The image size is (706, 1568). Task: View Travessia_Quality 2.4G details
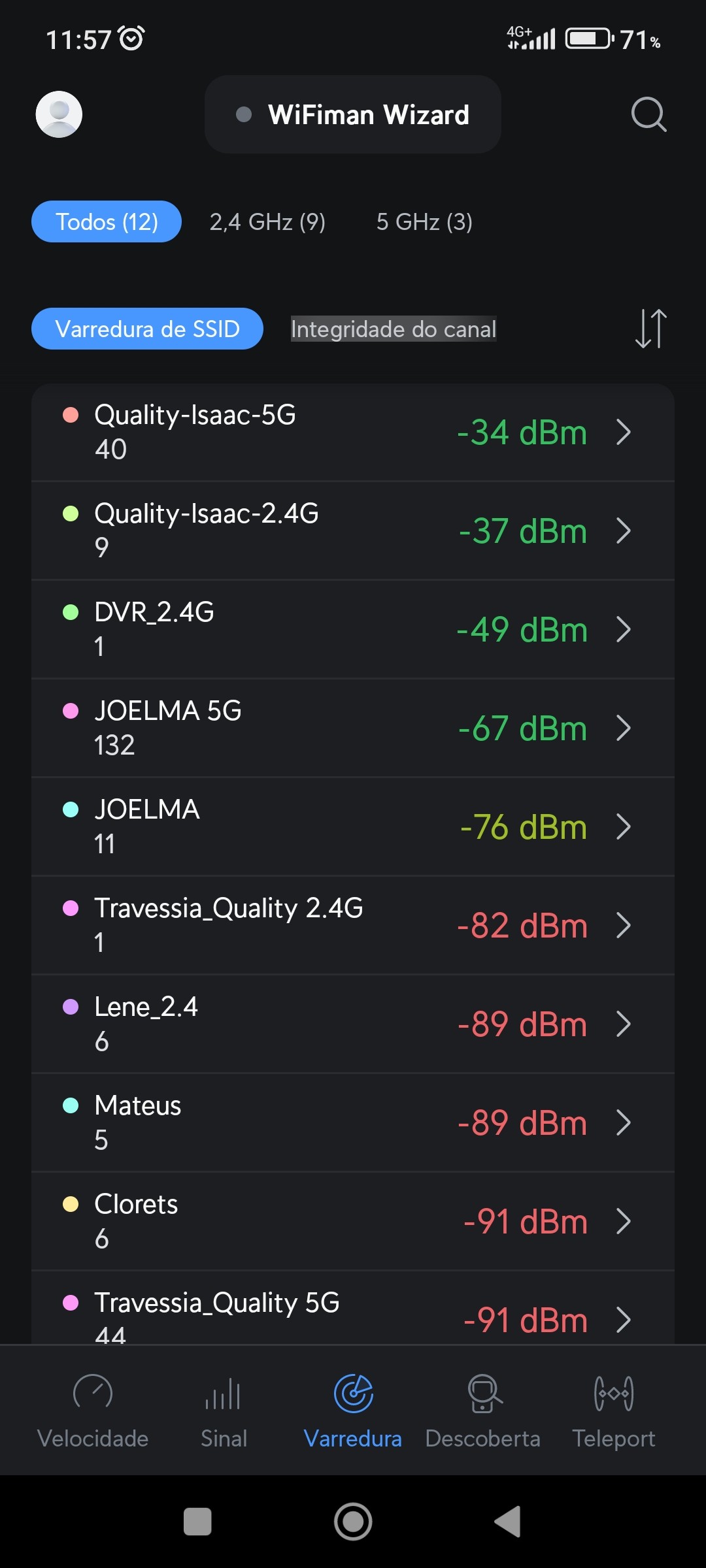point(353,926)
